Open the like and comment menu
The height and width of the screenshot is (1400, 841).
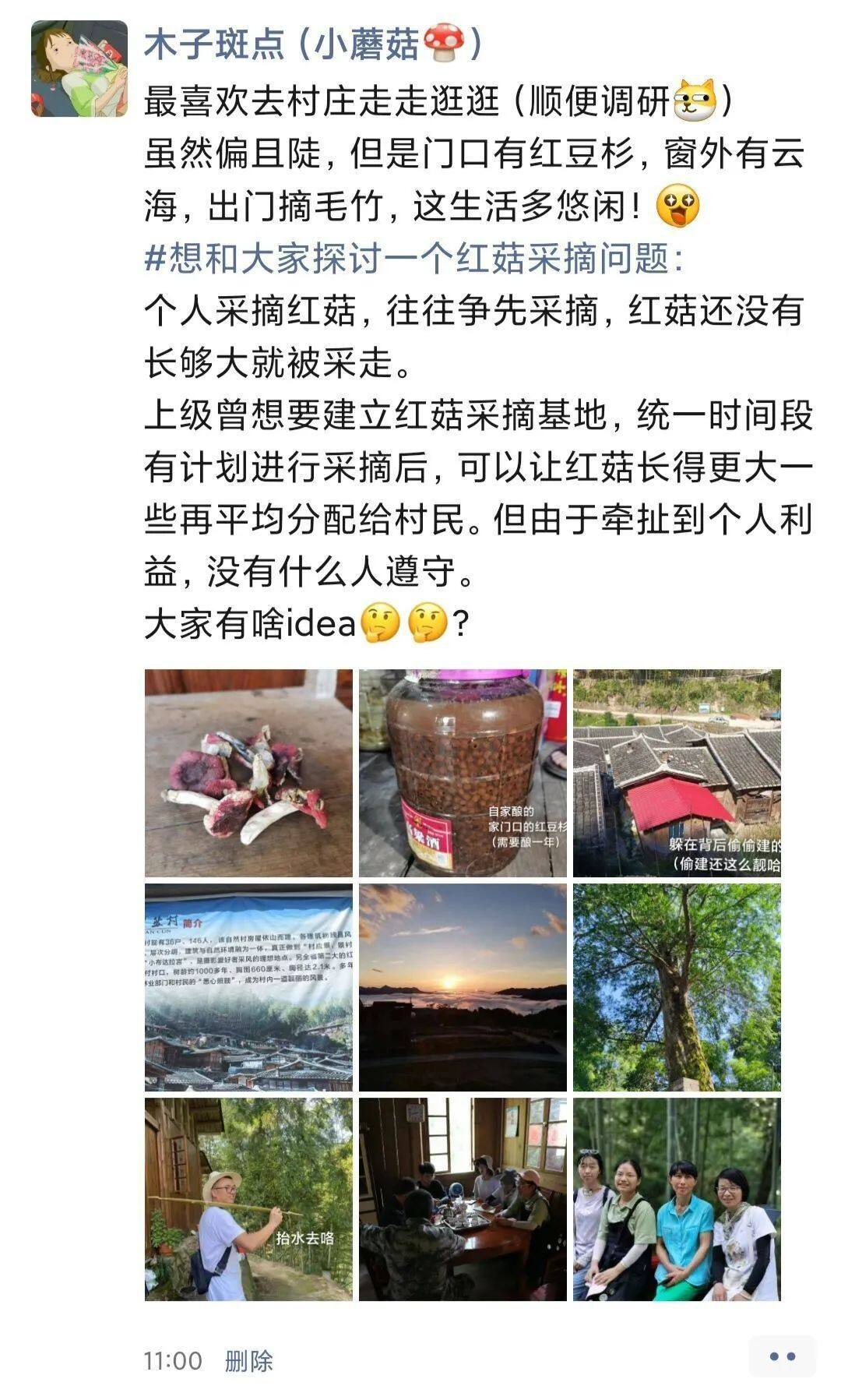point(782,1356)
